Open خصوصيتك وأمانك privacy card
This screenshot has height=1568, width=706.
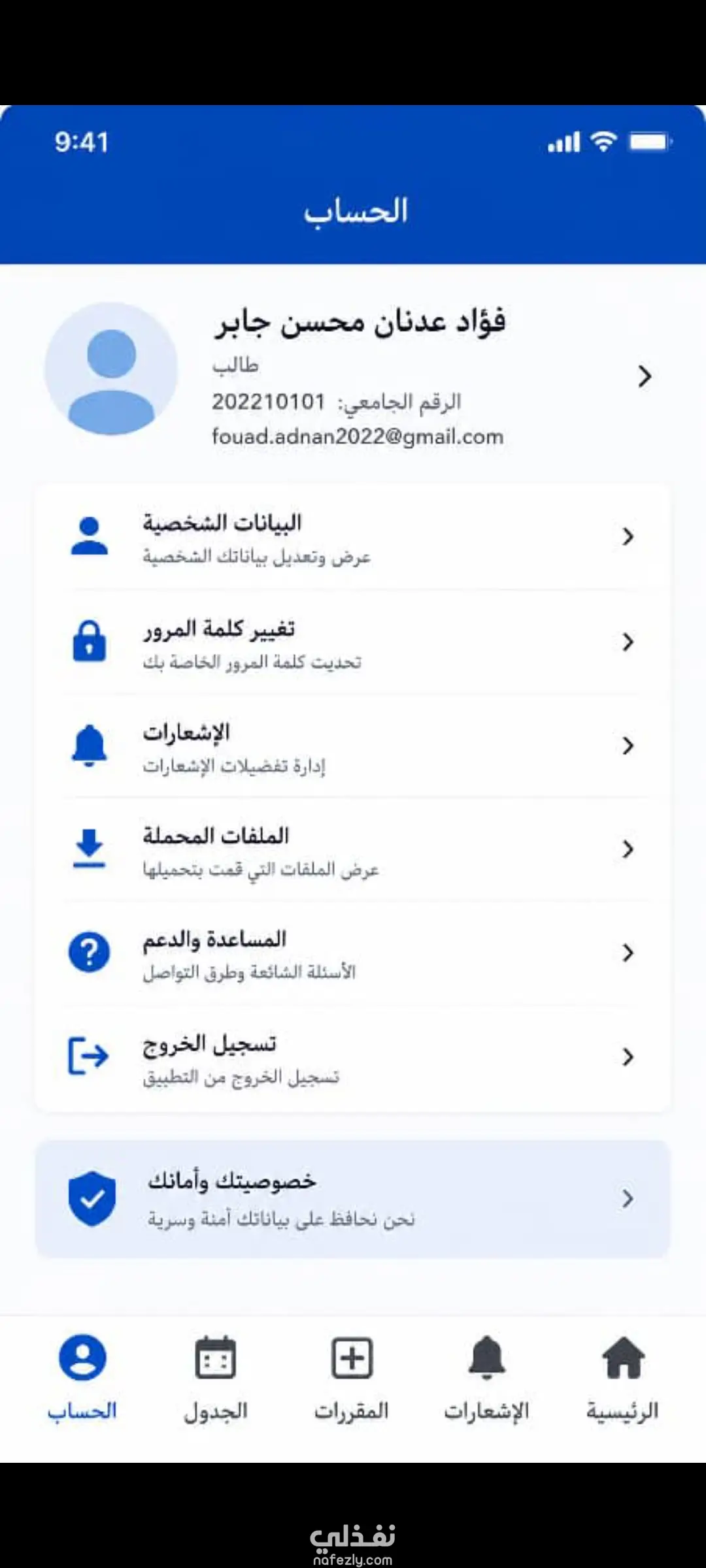tap(353, 1199)
